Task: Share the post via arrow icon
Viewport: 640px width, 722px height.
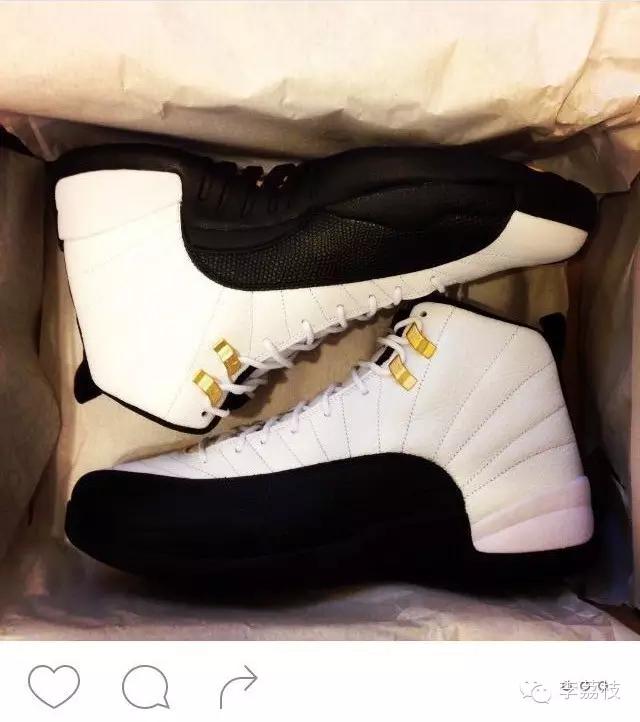Action: [237, 687]
